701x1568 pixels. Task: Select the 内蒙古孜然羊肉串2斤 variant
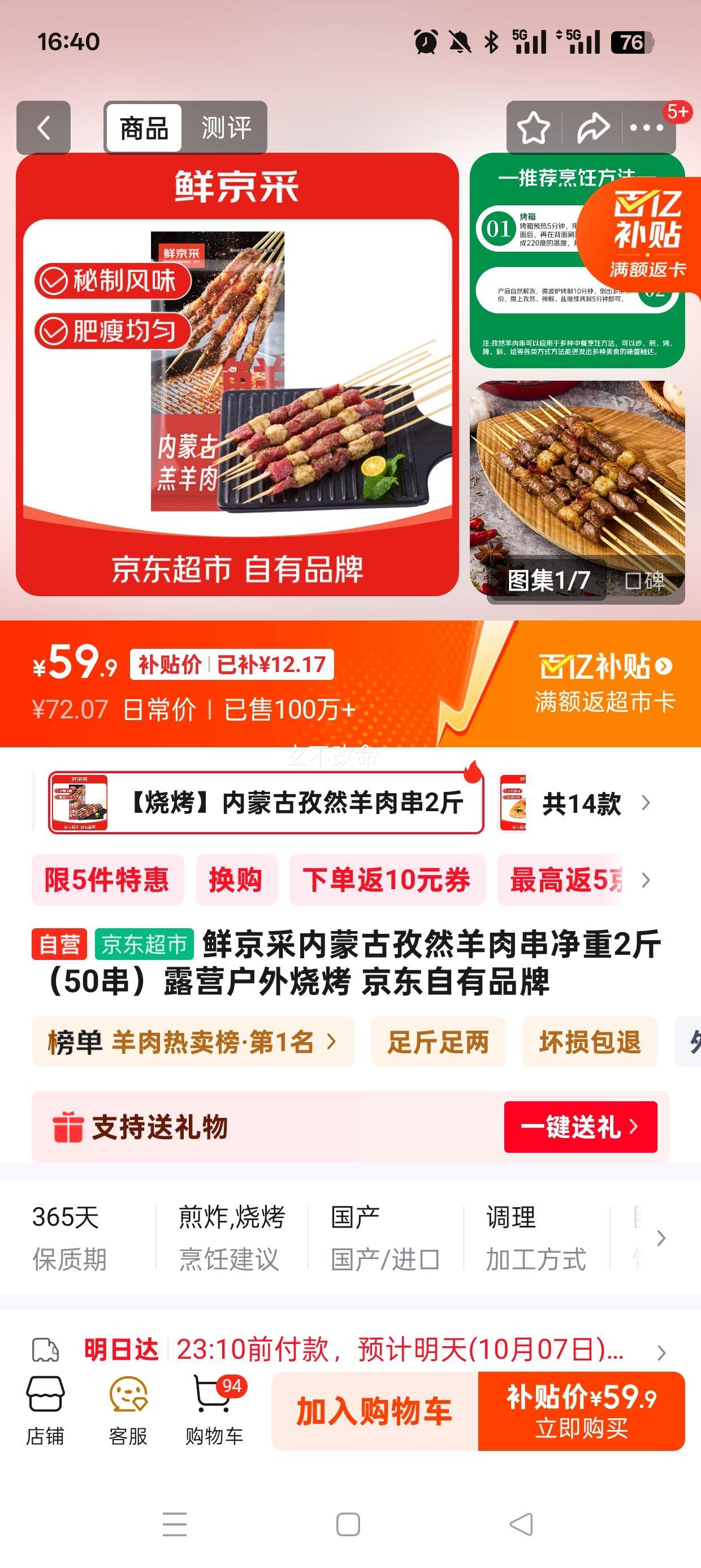266,803
